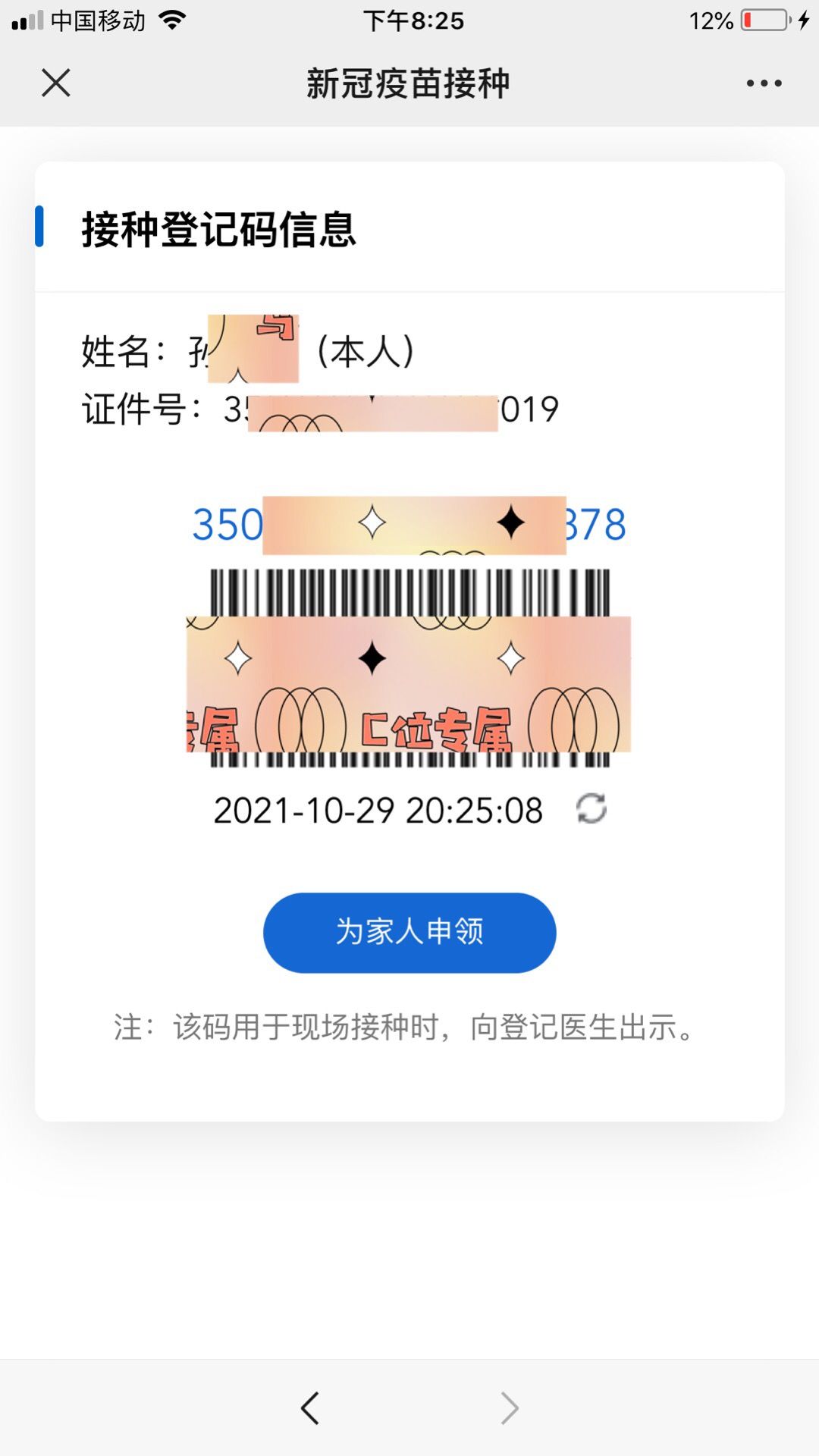Tap the 为家人申领 button
Image resolution: width=819 pixels, height=1456 pixels.
click(x=409, y=932)
